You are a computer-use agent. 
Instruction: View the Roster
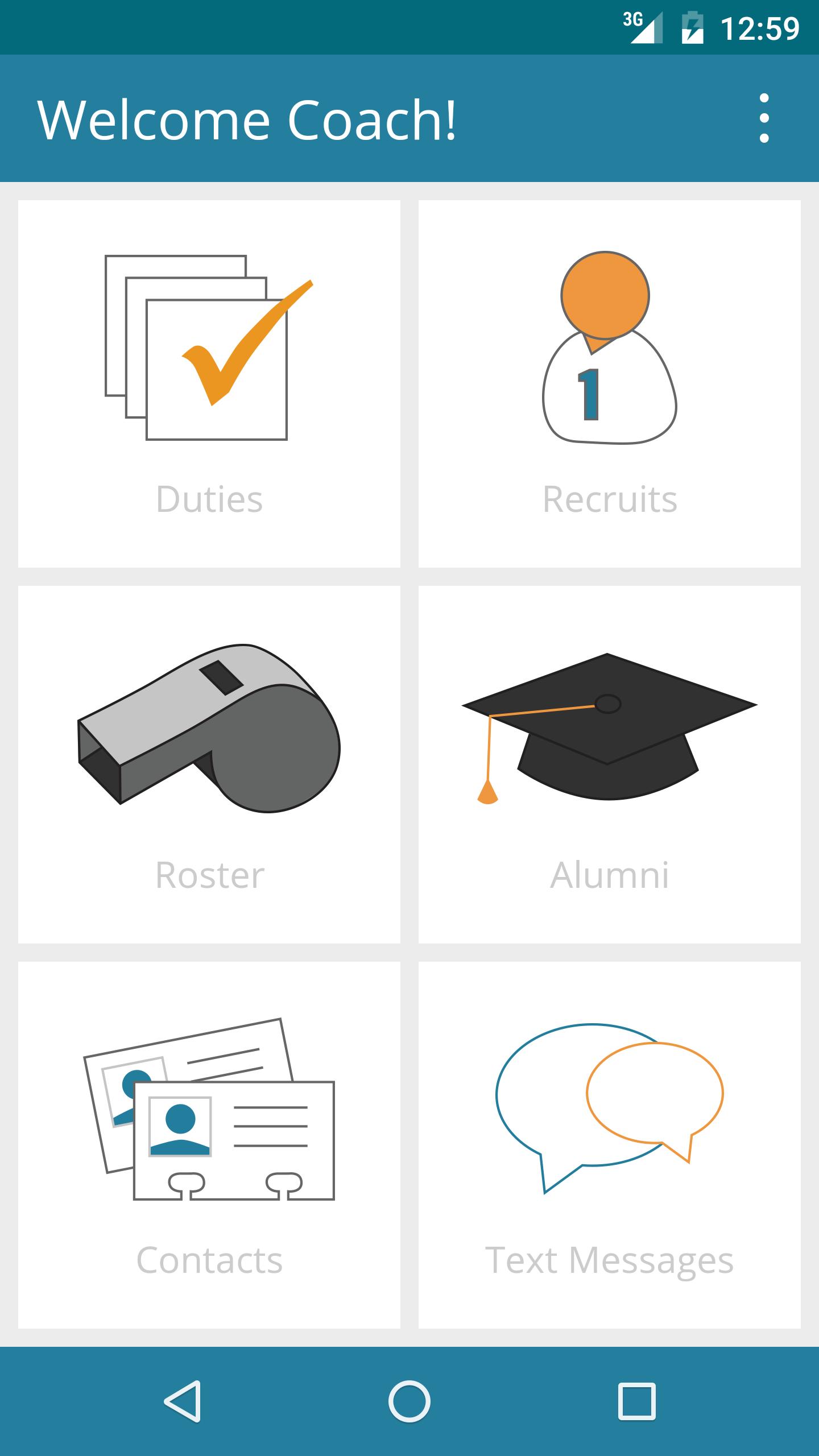tap(209, 764)
